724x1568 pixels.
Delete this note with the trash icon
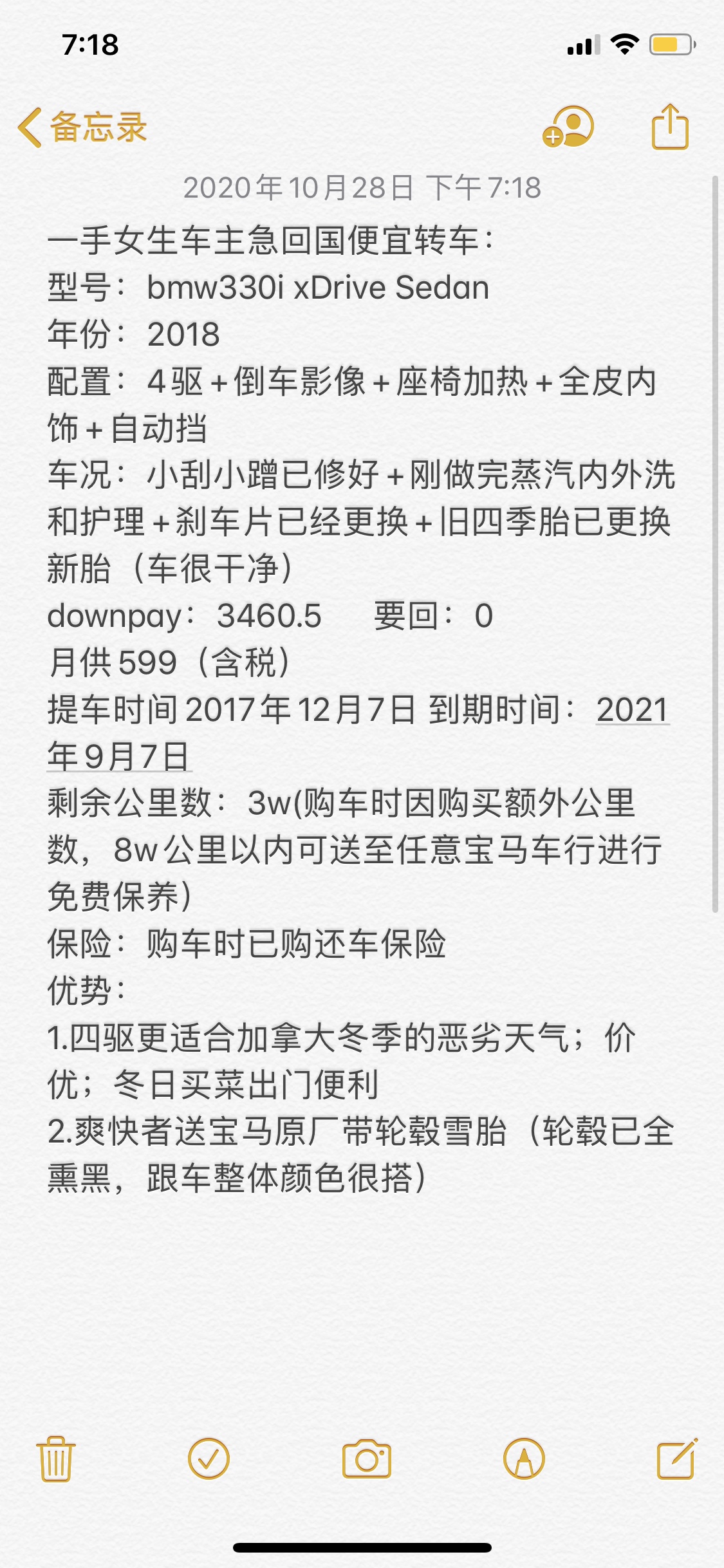(x=56, y=1459)
